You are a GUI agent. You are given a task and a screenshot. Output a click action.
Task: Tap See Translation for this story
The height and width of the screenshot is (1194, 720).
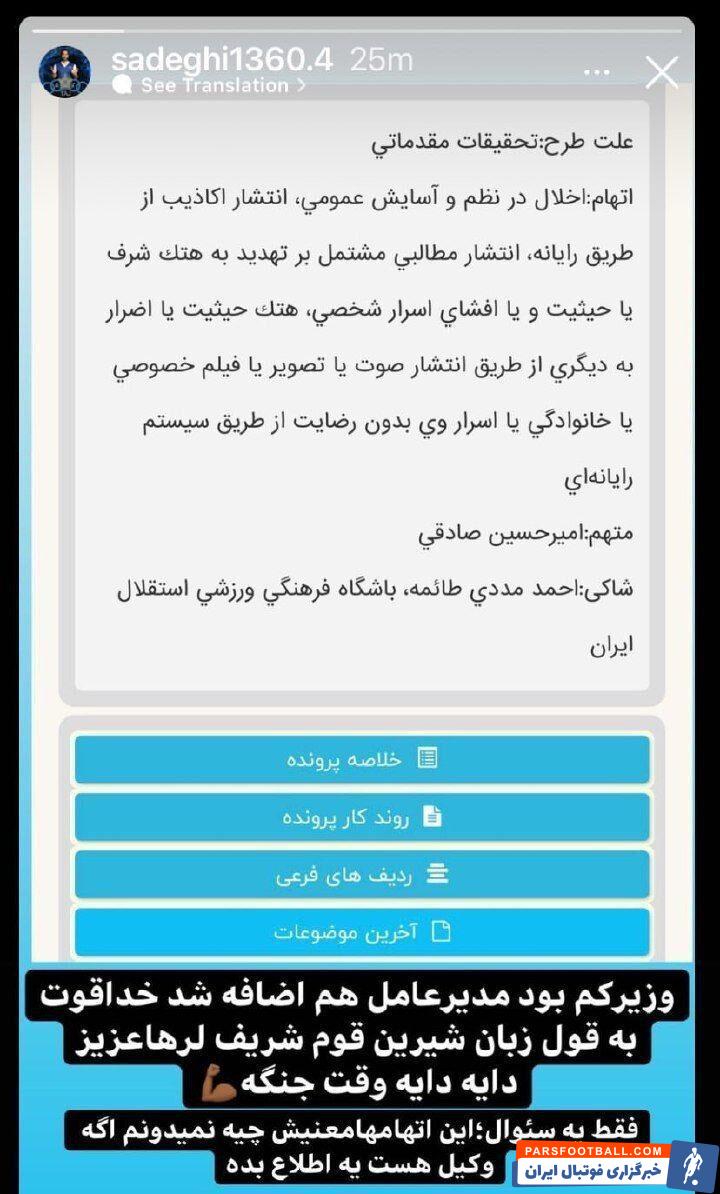coord(213,86)
